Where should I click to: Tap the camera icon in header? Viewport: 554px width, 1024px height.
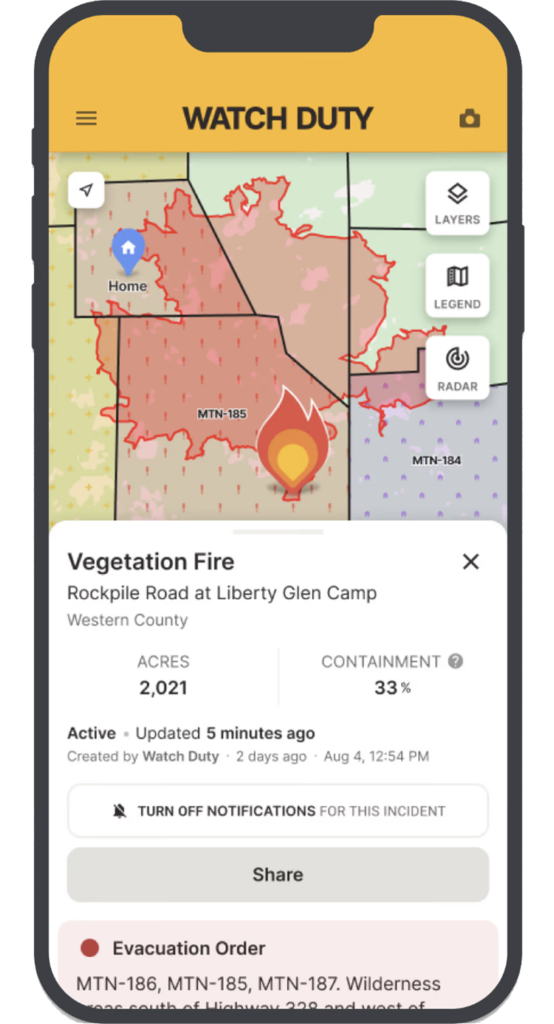coord(469,119)
